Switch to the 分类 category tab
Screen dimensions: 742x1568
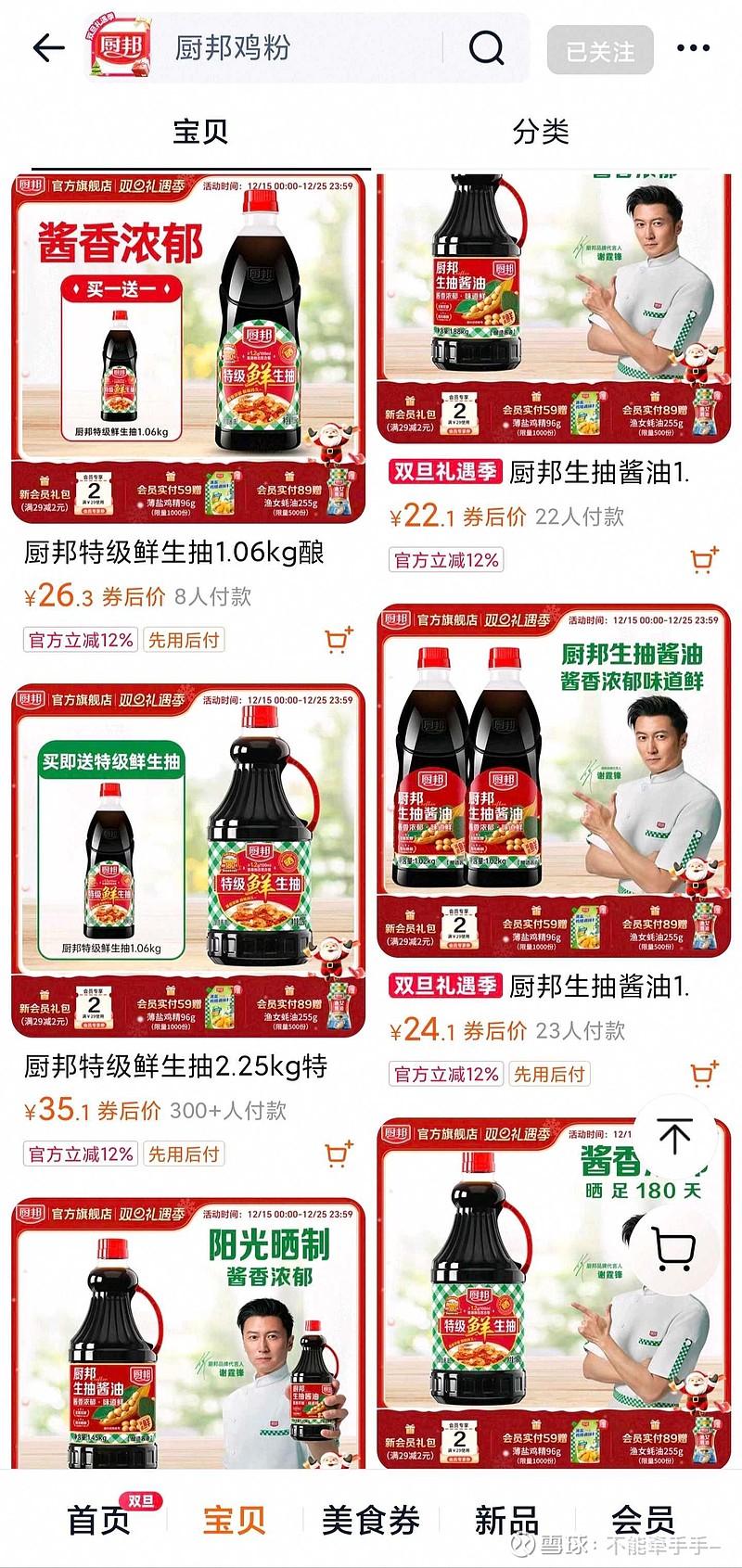click(538, 133)
